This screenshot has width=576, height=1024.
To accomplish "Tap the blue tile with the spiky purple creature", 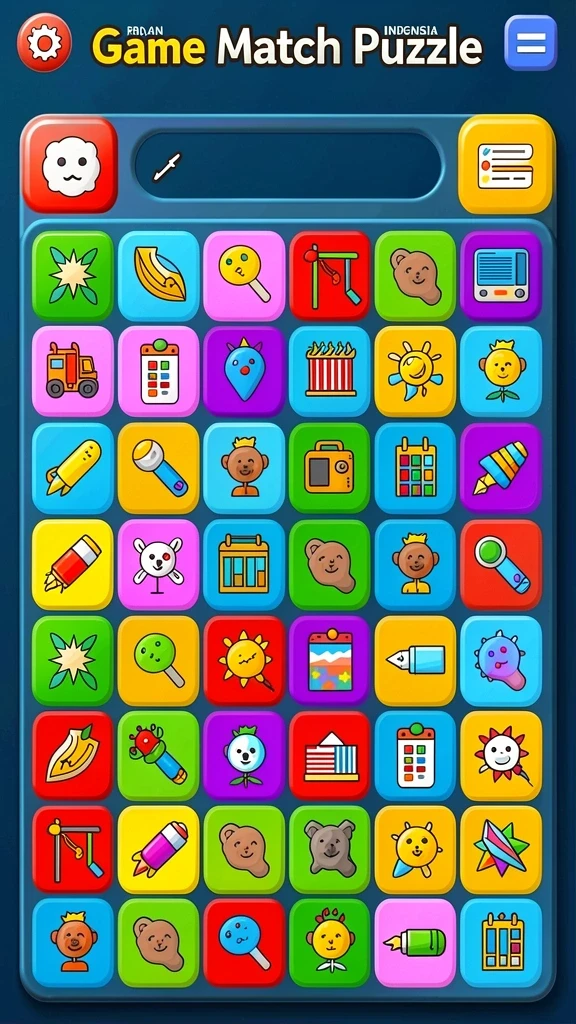I will click(x=501, y=660).
